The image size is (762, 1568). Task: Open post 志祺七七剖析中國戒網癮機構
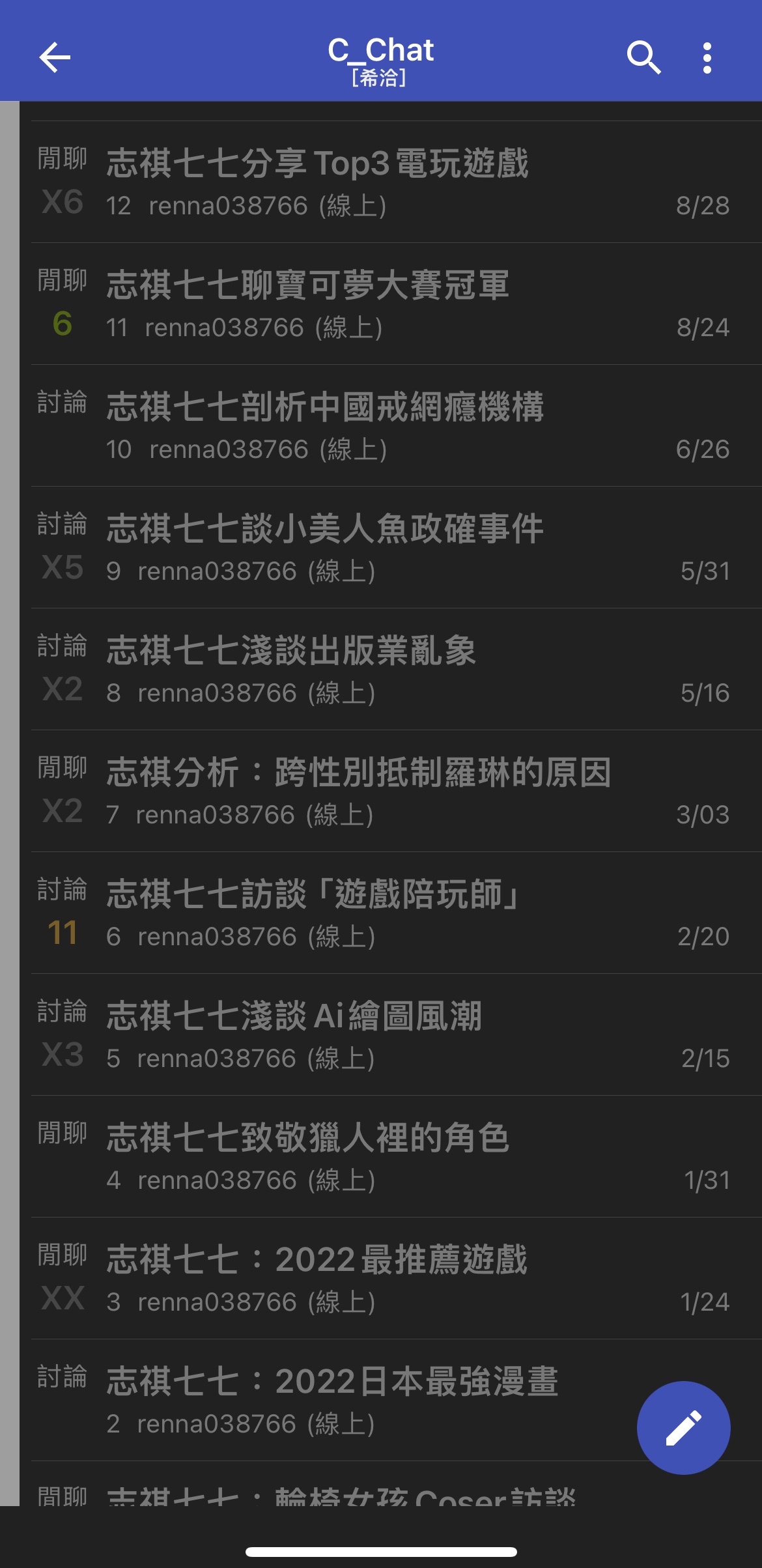[x=391, y=425]
